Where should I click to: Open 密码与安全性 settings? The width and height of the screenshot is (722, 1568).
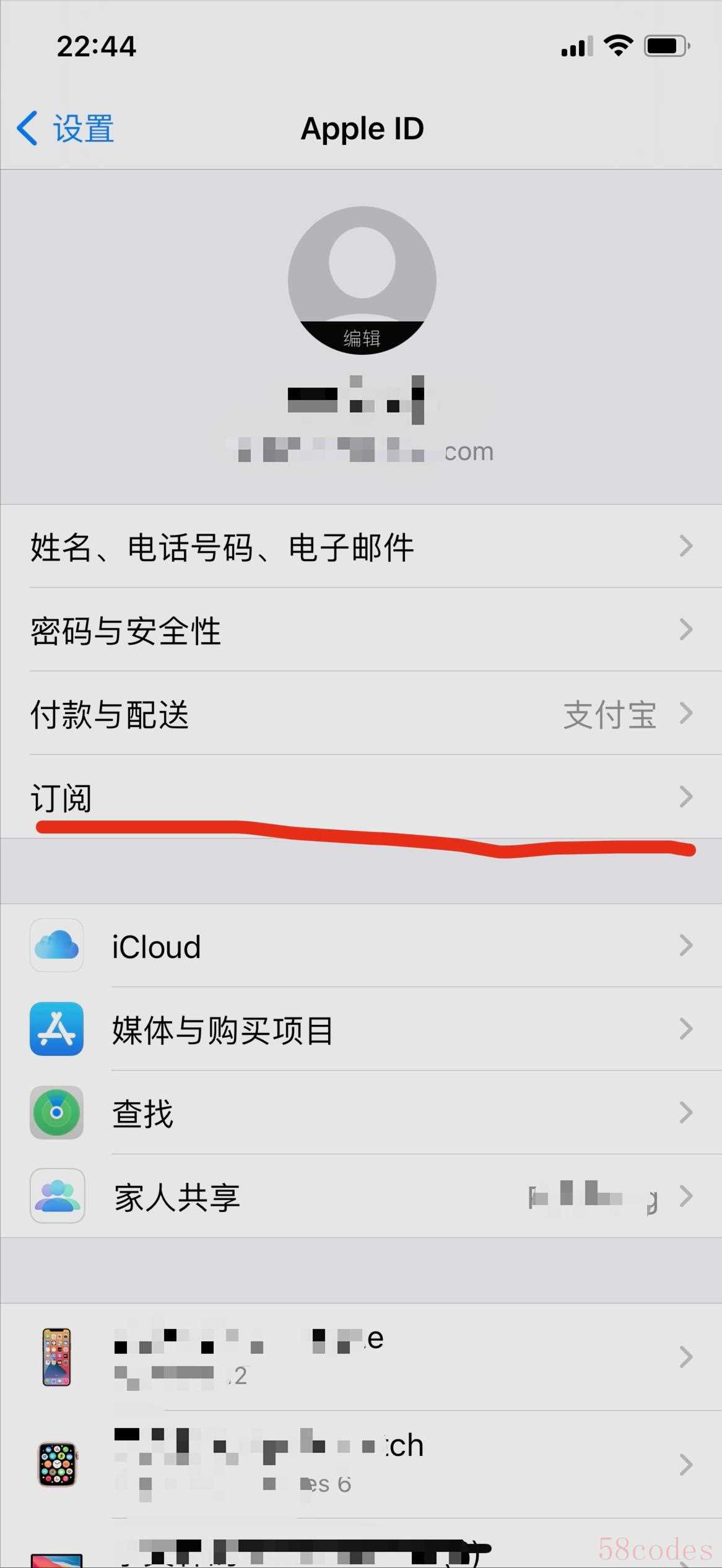(x=361, y=630)
